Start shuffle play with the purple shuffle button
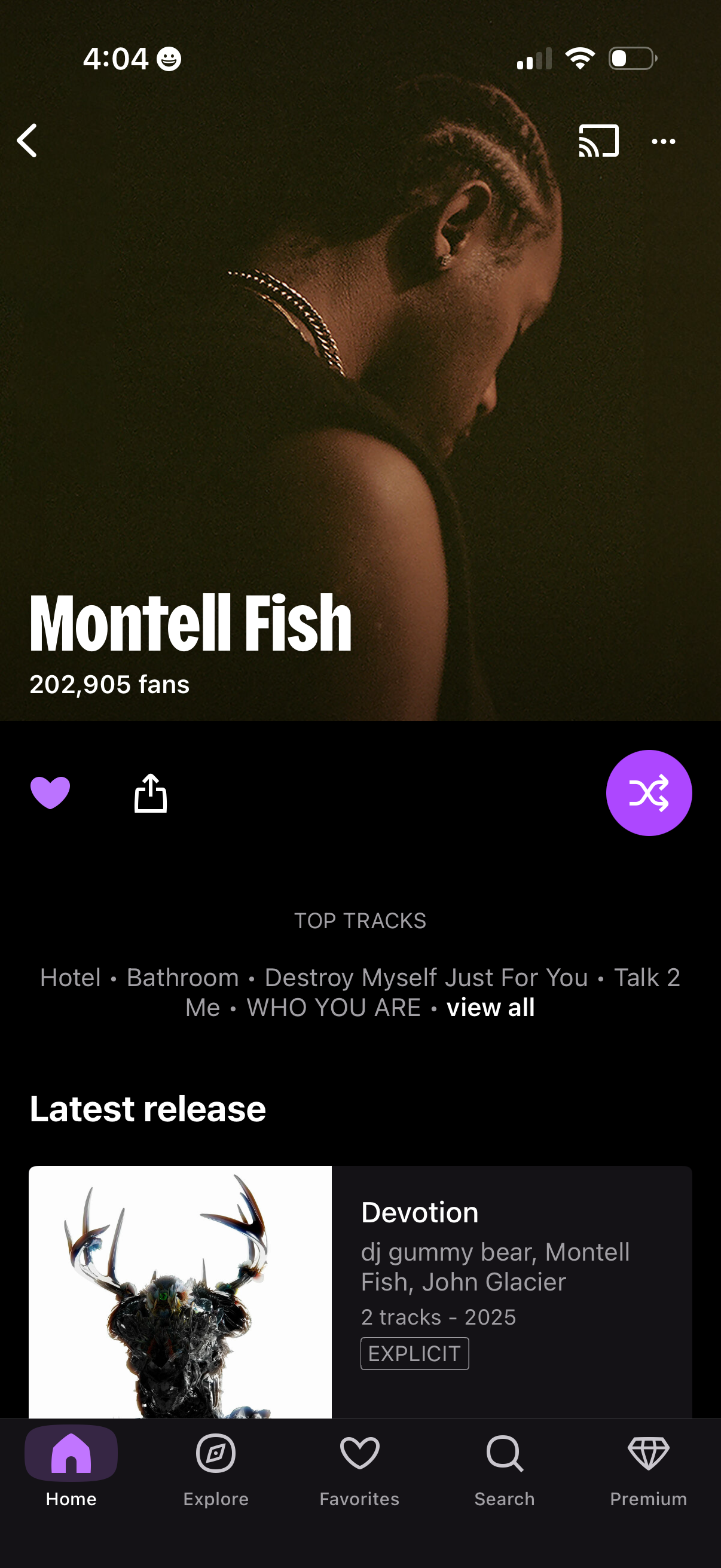This screenshot has width=721, height=1568. tap(649, 792)
